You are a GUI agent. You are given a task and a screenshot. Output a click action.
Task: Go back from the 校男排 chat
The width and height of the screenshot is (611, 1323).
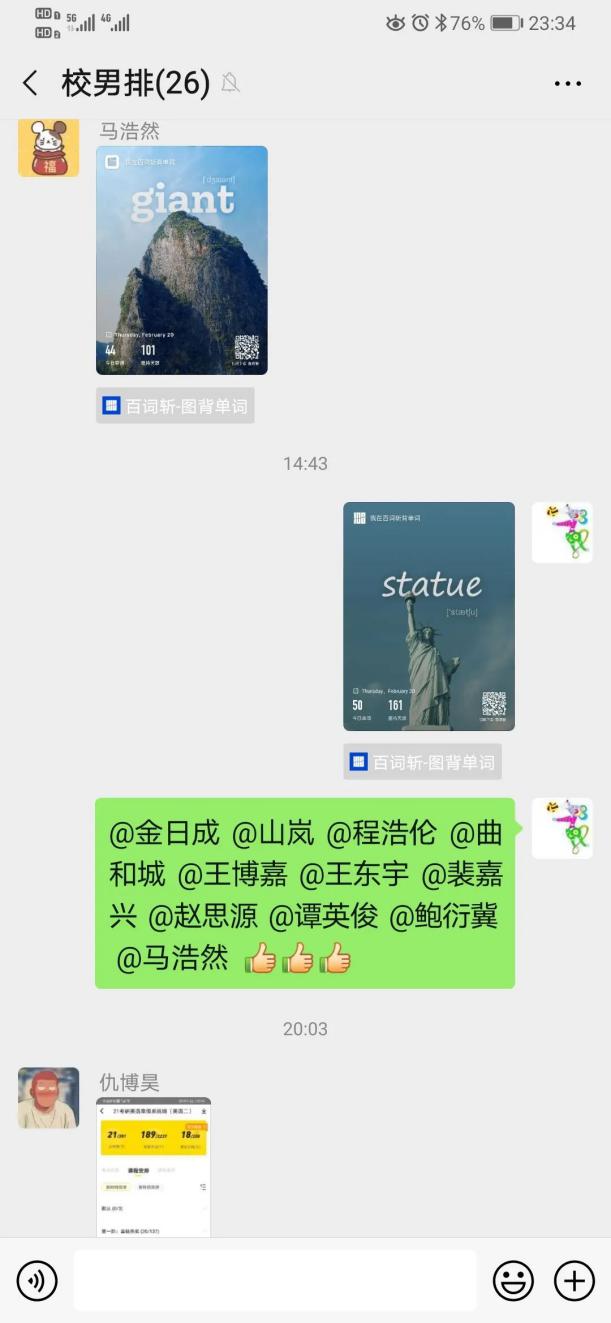(x=30, y=83)
